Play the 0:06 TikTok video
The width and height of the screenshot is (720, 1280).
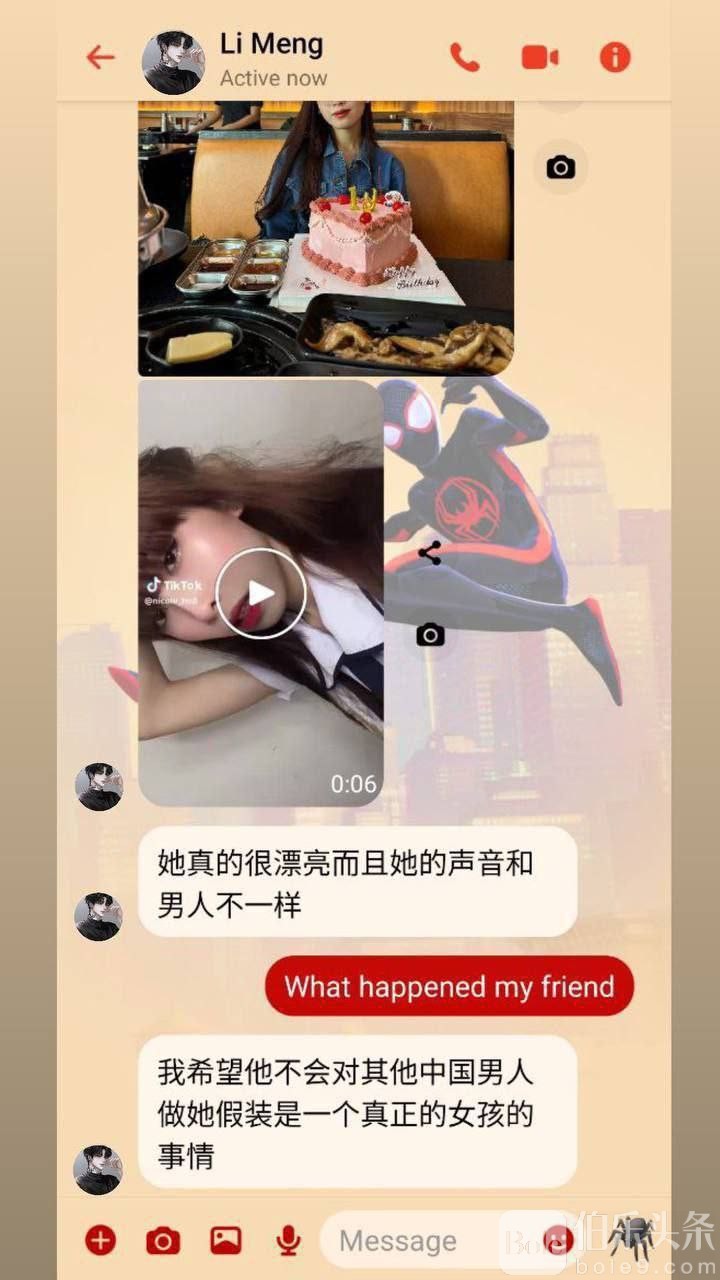pyautogui.click(x=260, y=593)
